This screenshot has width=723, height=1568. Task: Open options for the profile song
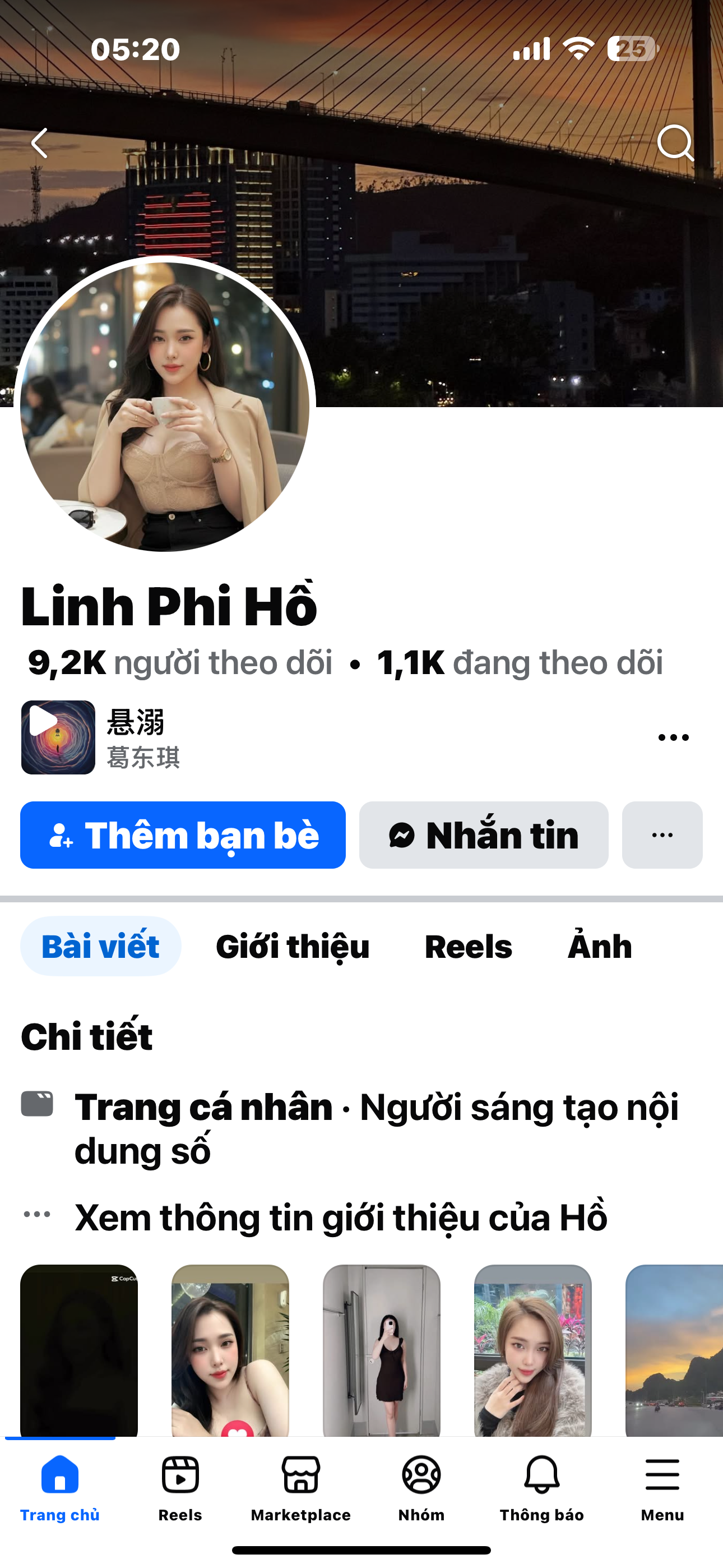(673, 738)
